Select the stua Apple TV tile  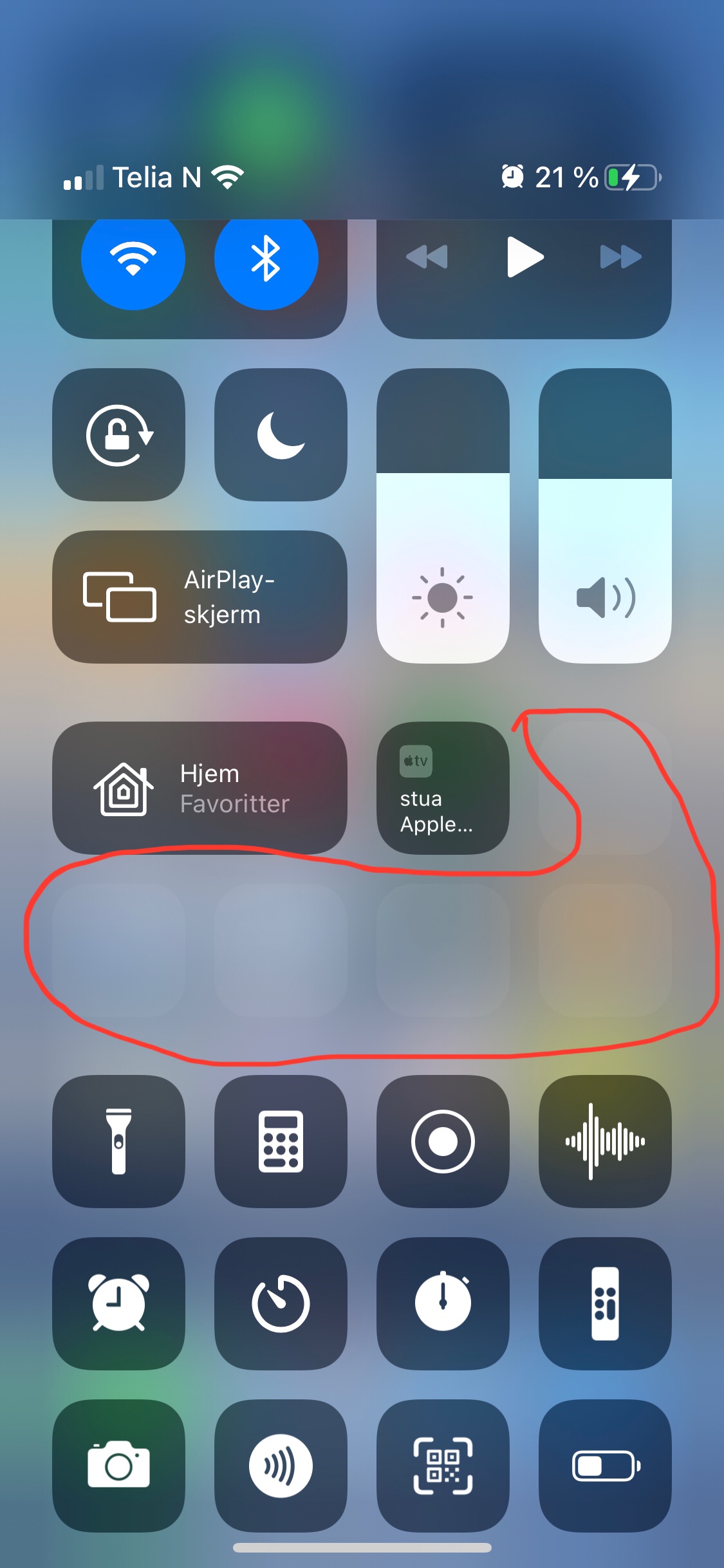tap(443, 788)
